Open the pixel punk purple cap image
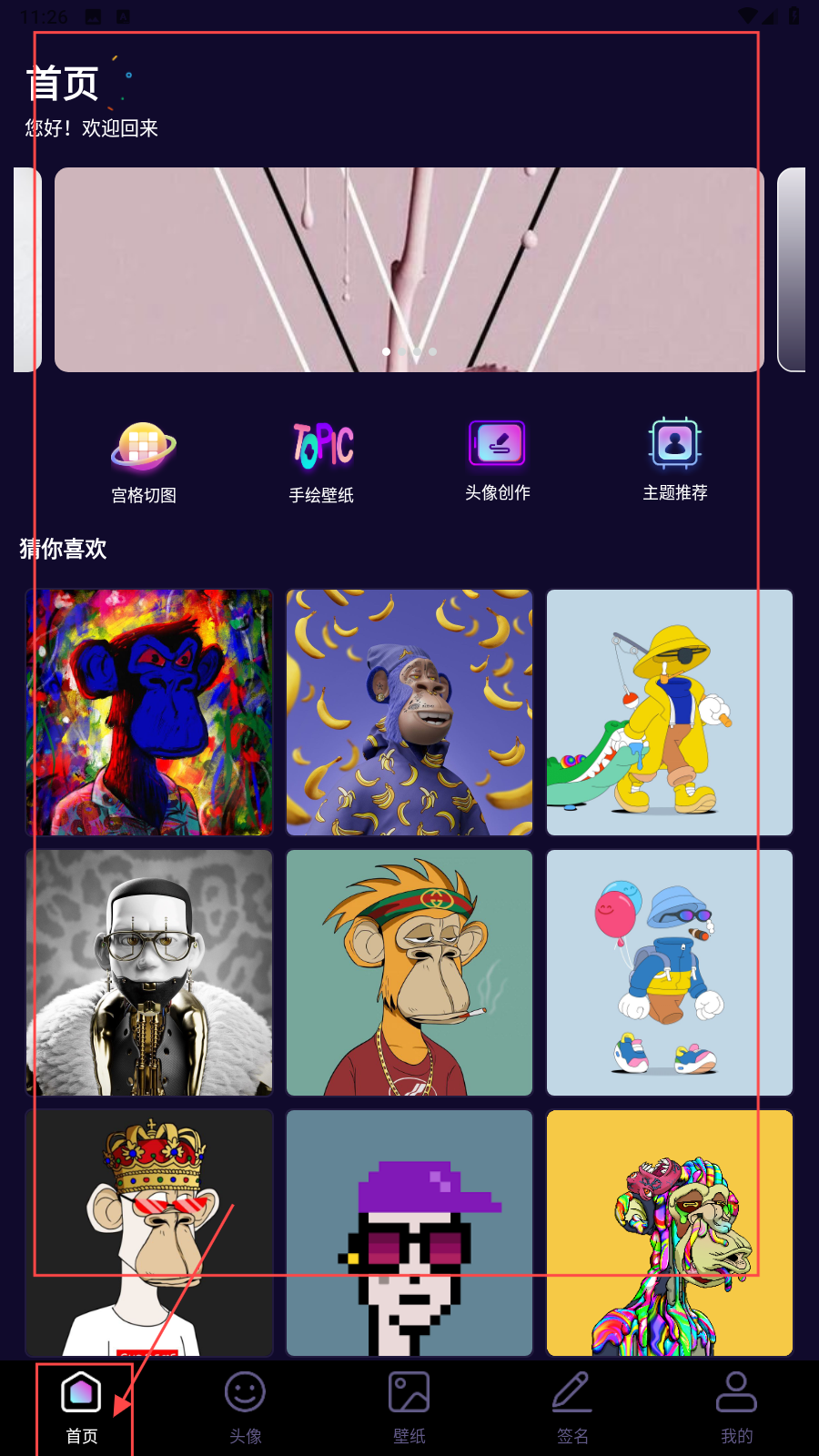819x1456 pixels. pyautogui.click(x=409, y=1233)
